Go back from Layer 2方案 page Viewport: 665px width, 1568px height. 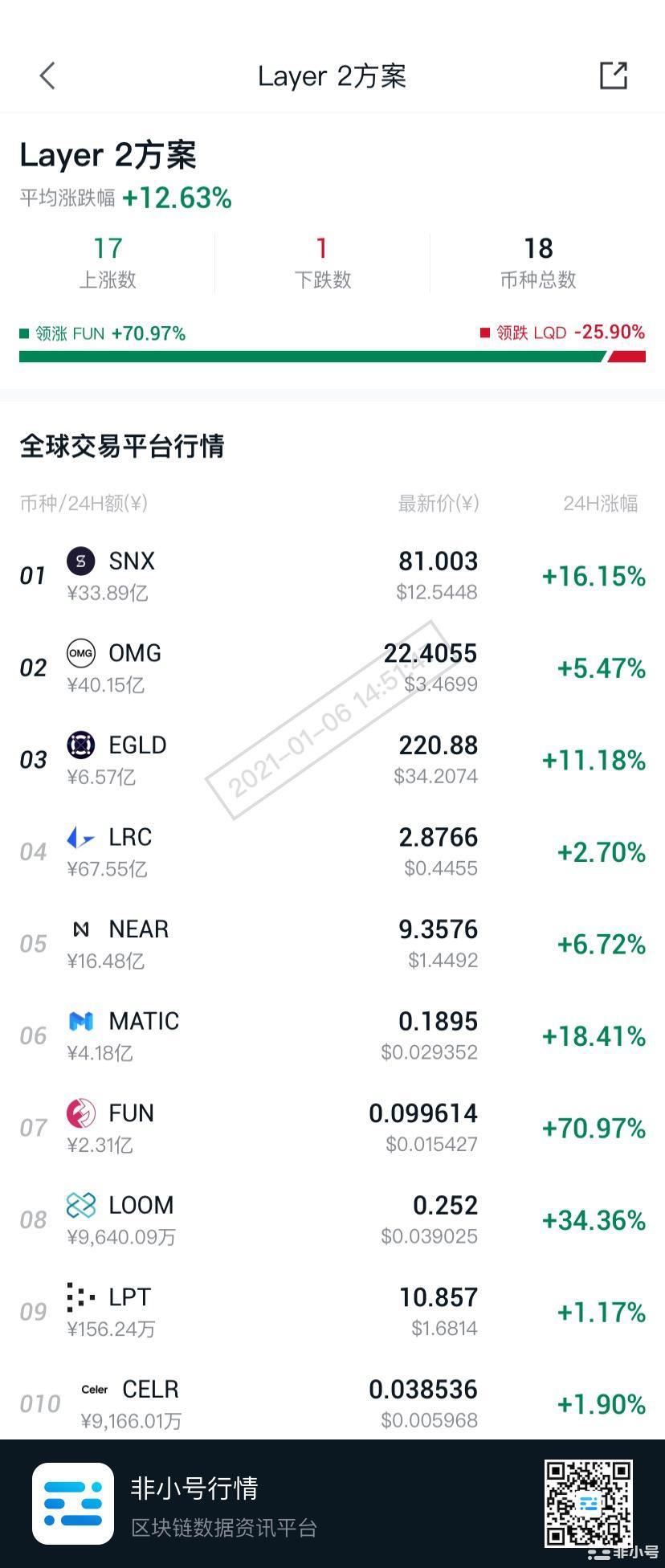[x=47, y=76]
